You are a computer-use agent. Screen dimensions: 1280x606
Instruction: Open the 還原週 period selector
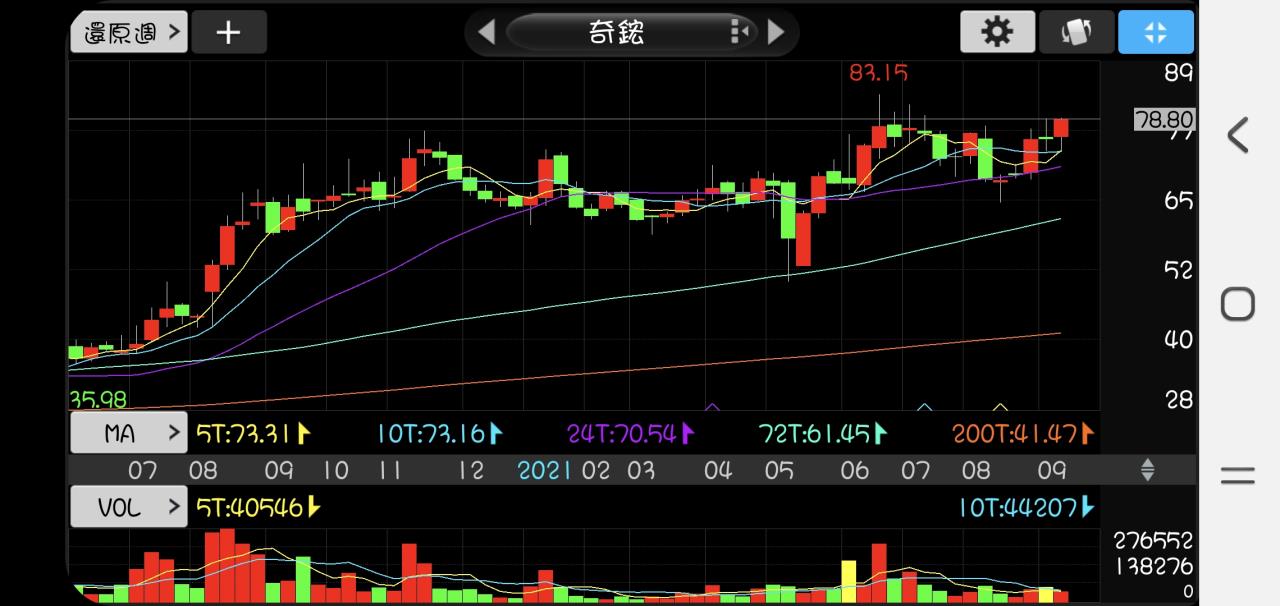[x=129, y=32]
